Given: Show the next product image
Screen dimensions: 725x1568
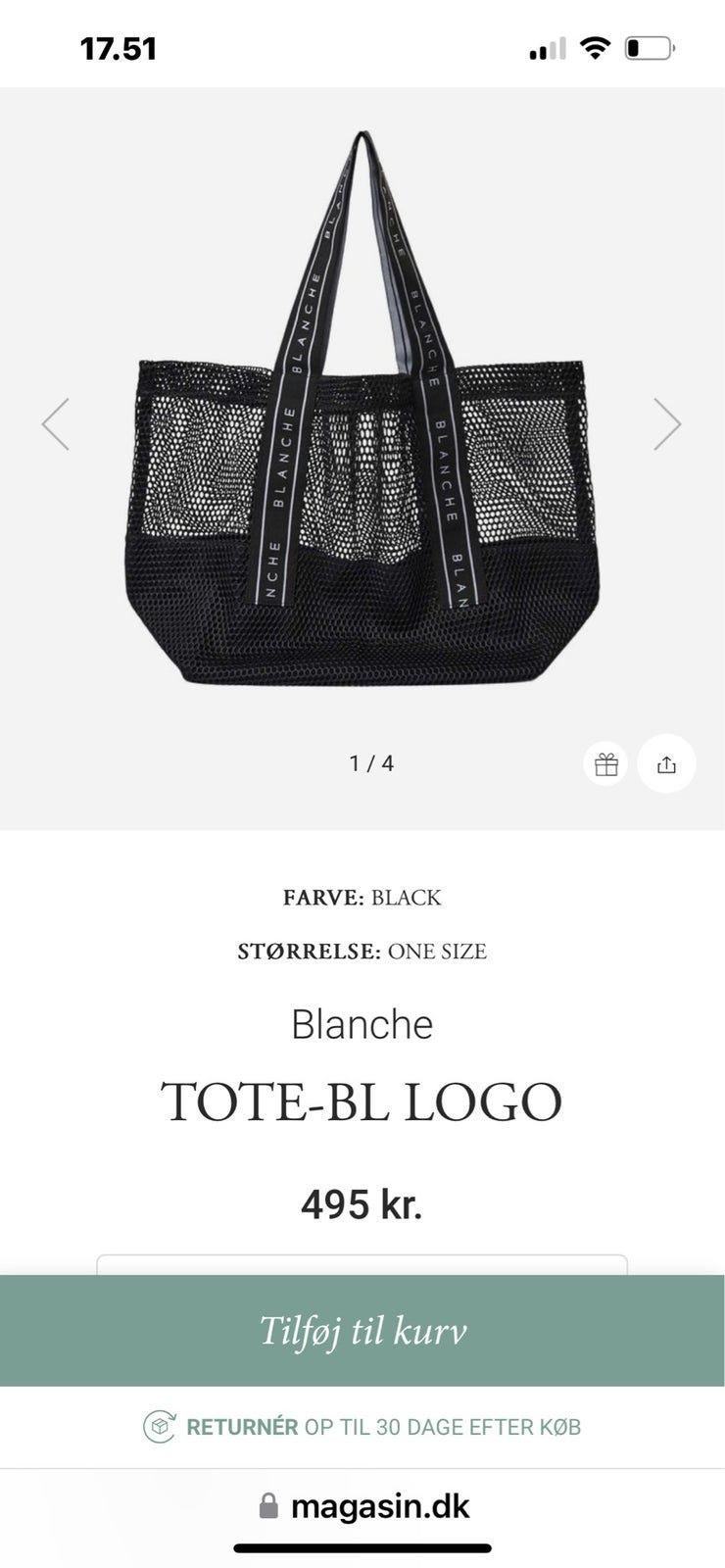Looking at the screenshot, I should [x=667, y=424].
